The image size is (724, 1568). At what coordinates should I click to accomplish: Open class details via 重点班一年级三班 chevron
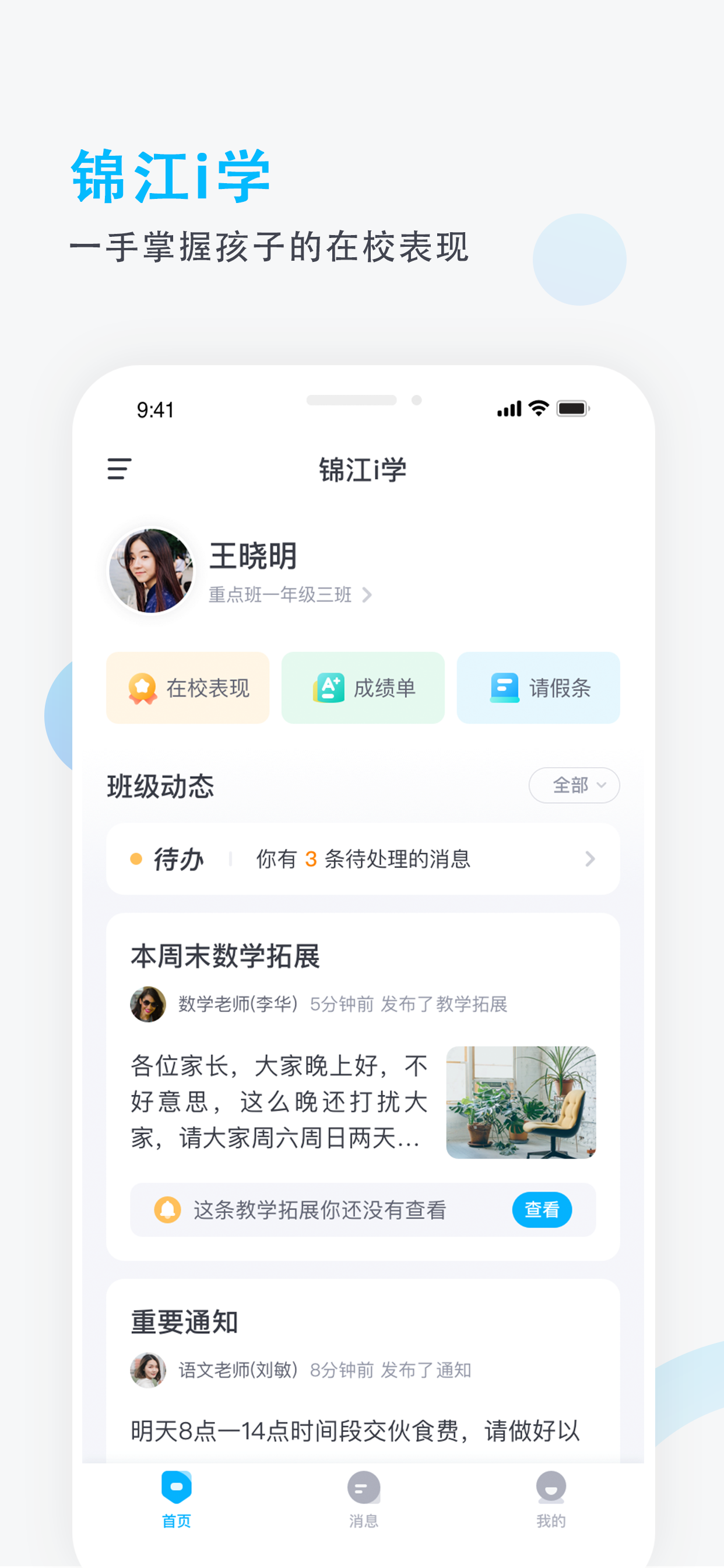point(367,597)
